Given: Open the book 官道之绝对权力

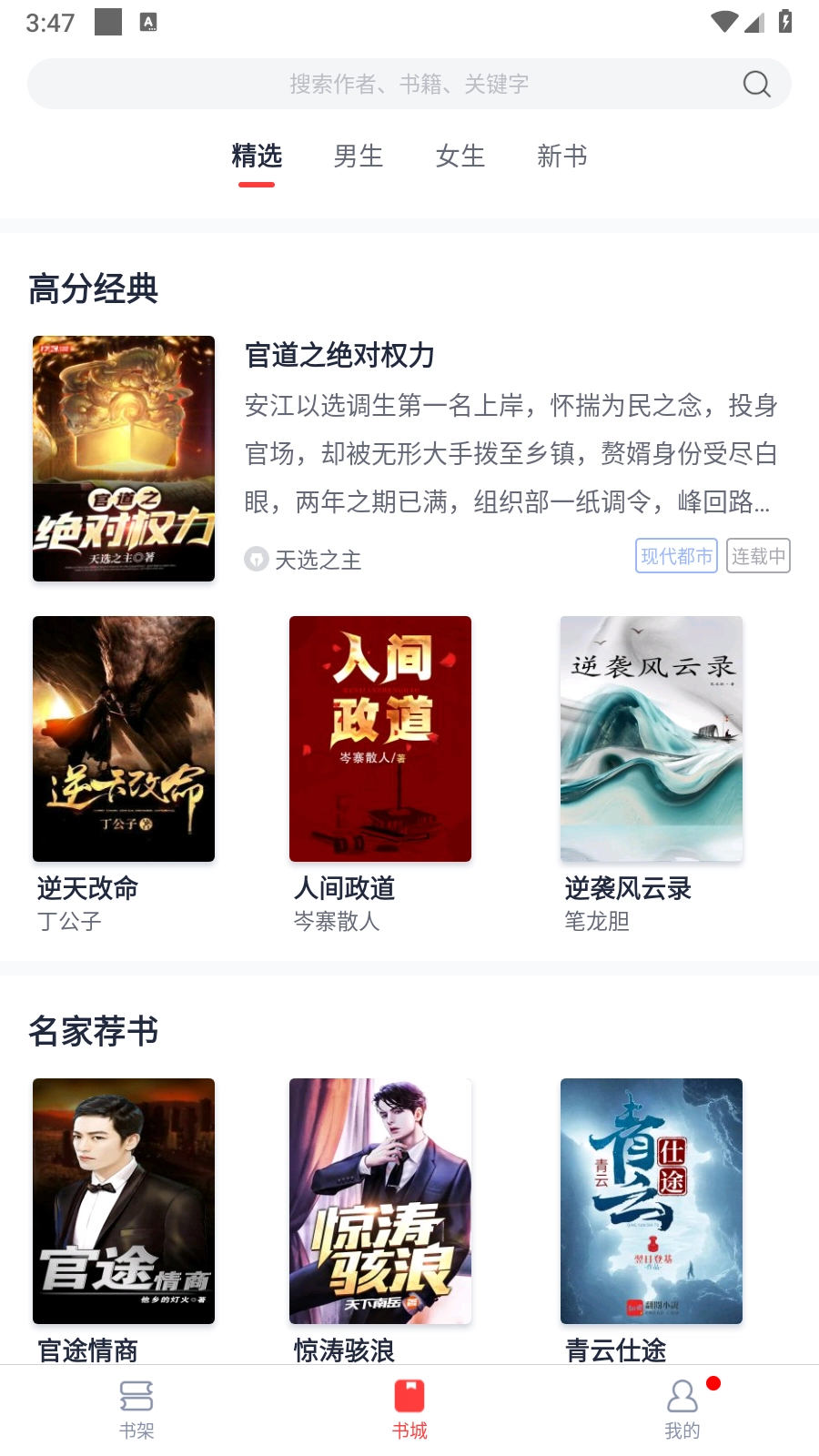Looking at the screenshot, I should click(x=339, y=355).
